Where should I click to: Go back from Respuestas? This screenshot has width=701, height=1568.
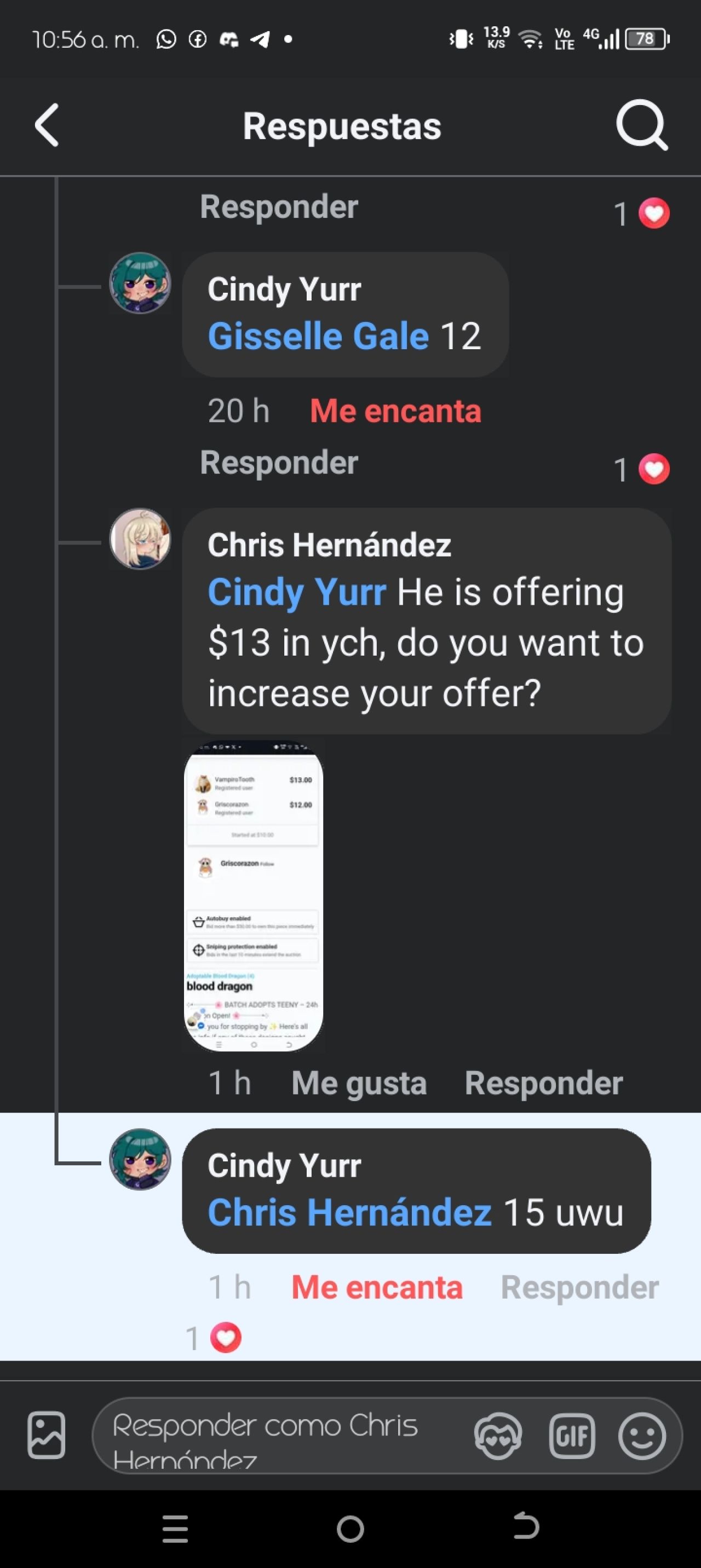coord(47,125)
